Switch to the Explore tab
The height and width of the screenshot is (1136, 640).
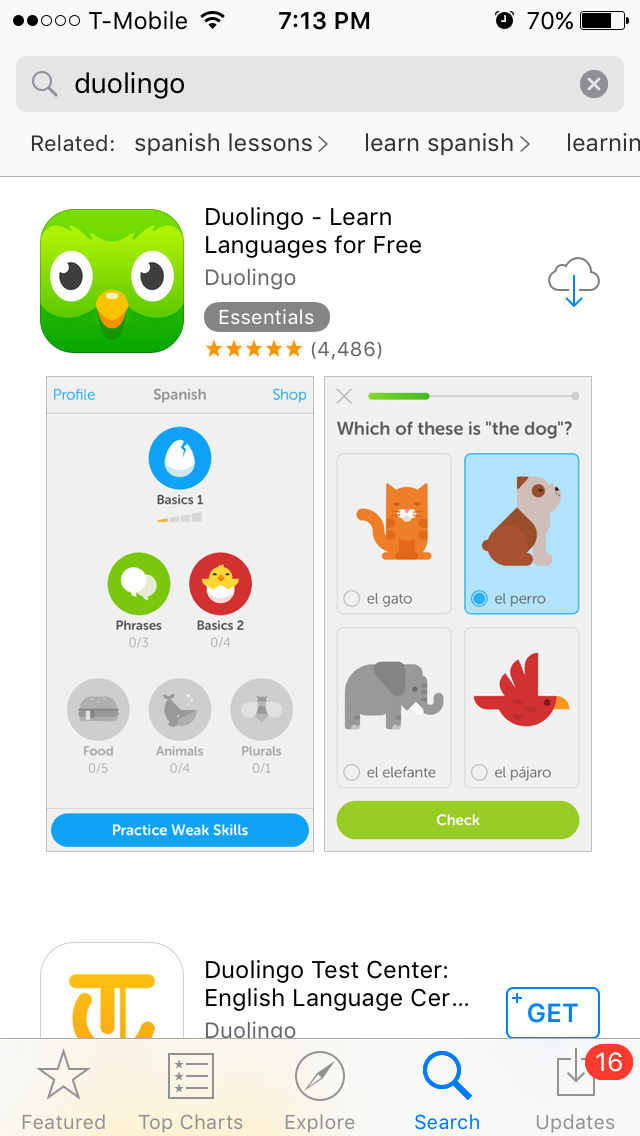pyautogui.click(x=319, y=1092)
